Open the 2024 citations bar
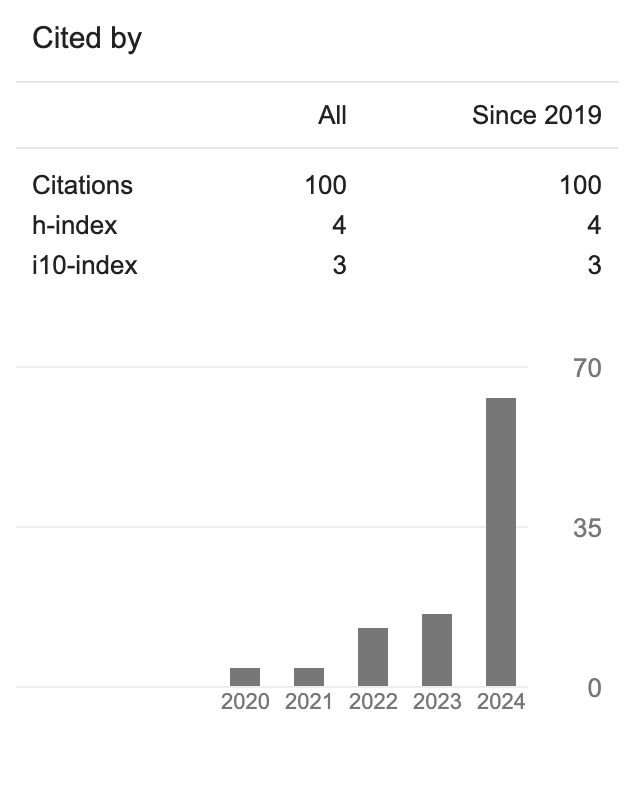 (501, 541)
